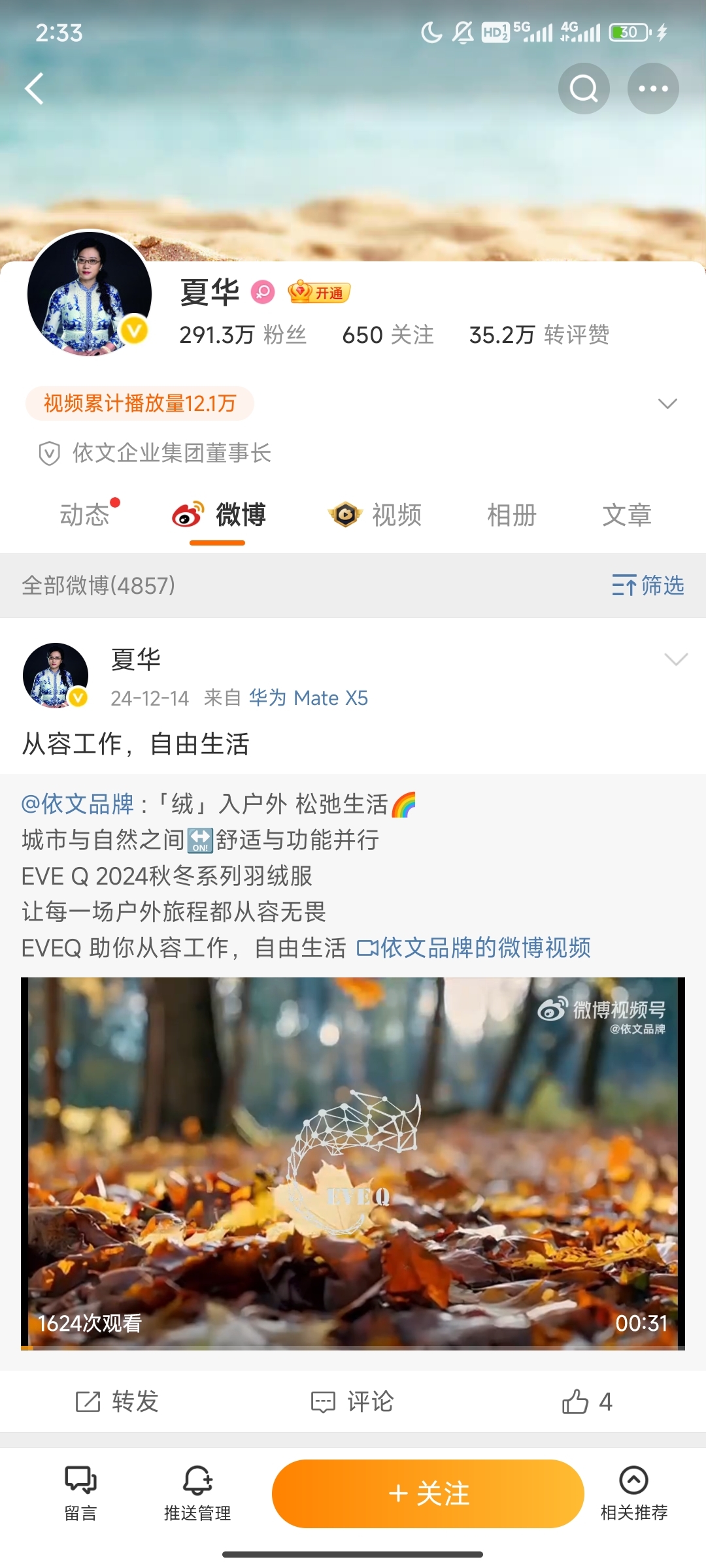Open search on this profile
The height and width of the screenshot is (1568, 706).
point(584,88)
